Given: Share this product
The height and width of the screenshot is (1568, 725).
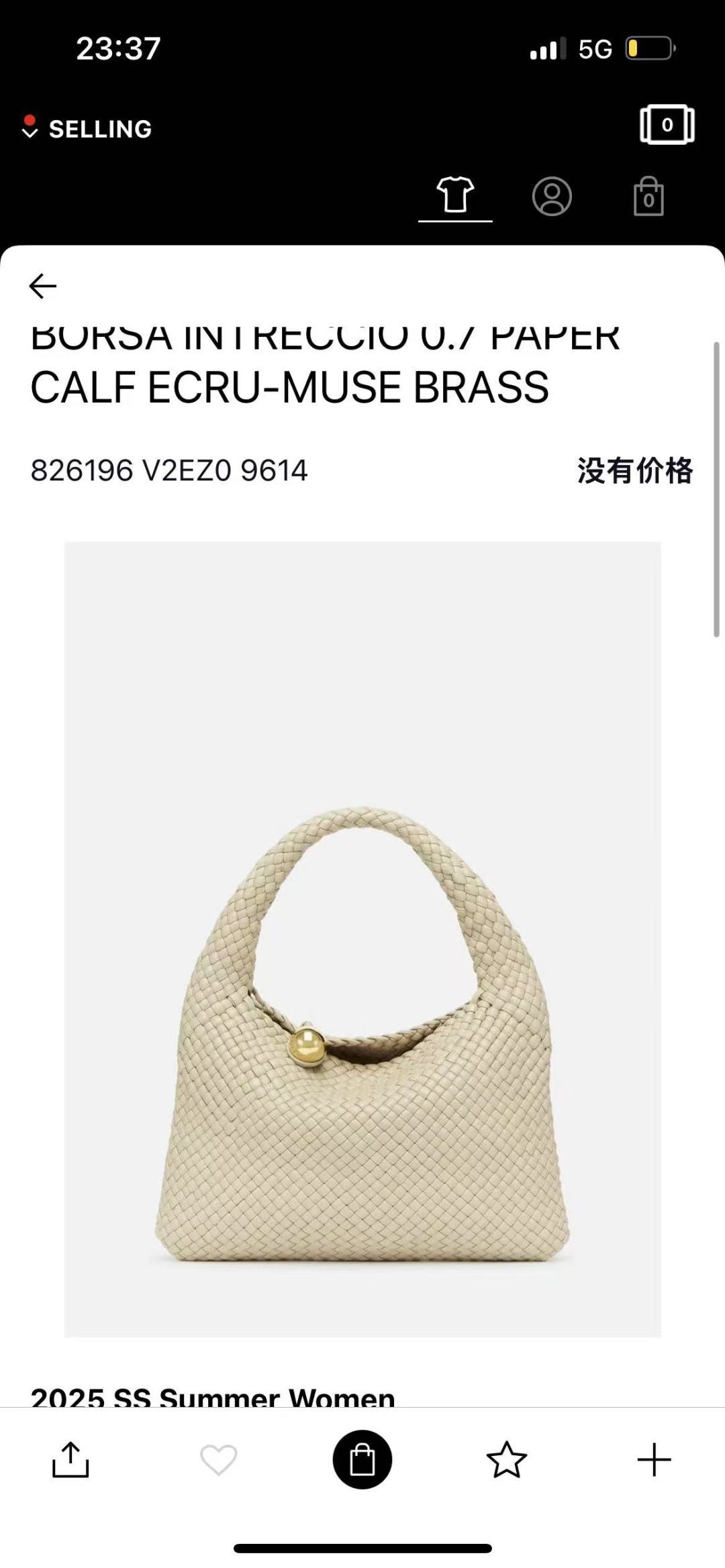Looking at the screenshot, I should (70, 1459).
